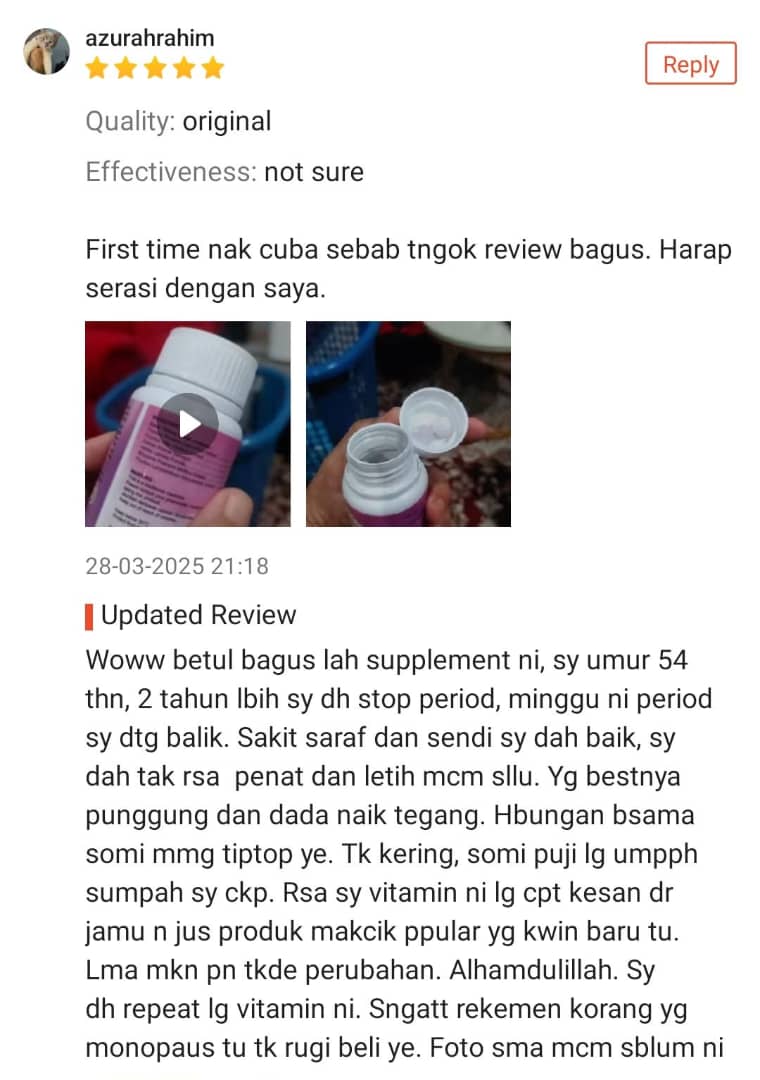Tap Reply on azurahrahim's review

click(690, 63)
